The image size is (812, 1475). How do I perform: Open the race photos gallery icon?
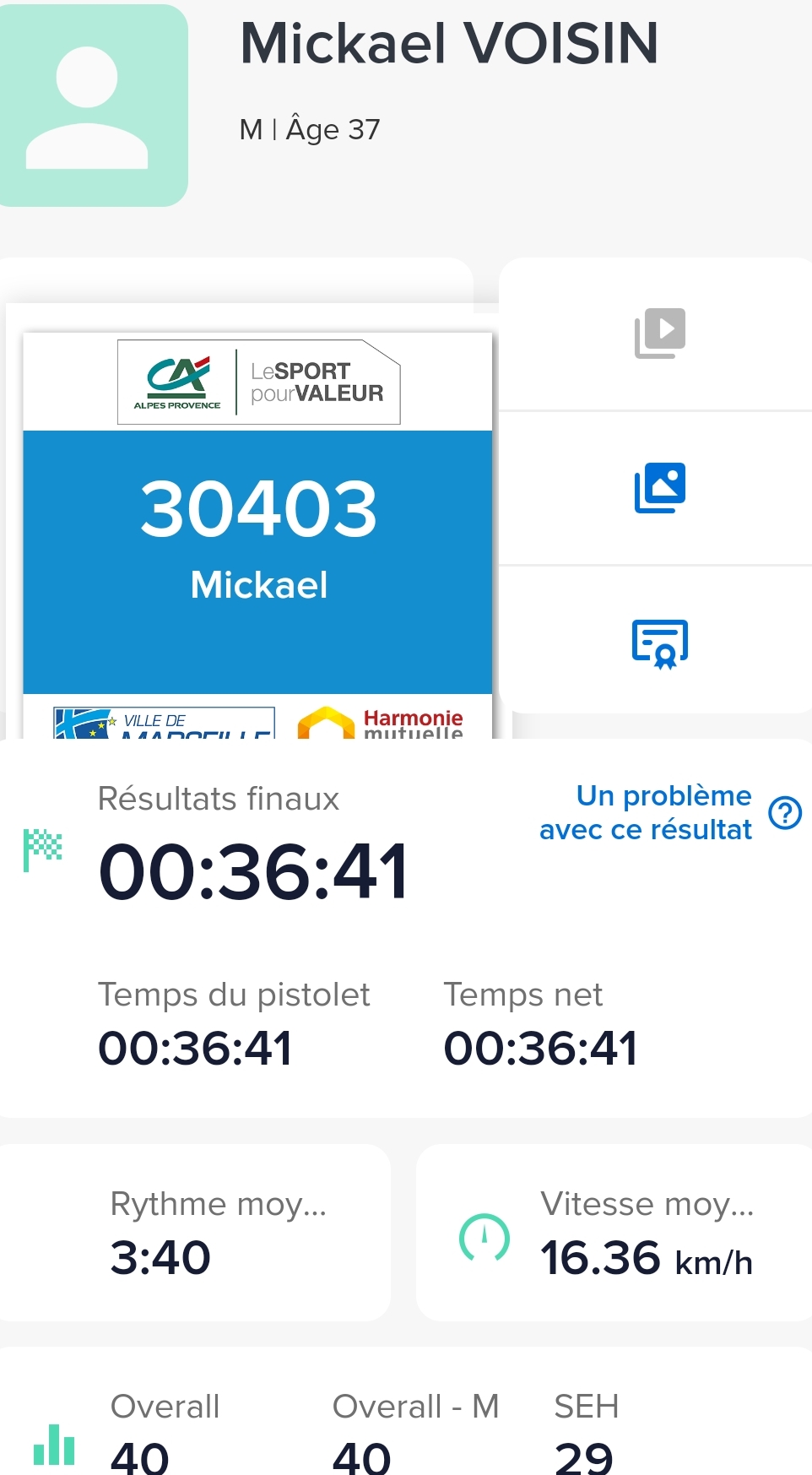[x=660, y=487]
